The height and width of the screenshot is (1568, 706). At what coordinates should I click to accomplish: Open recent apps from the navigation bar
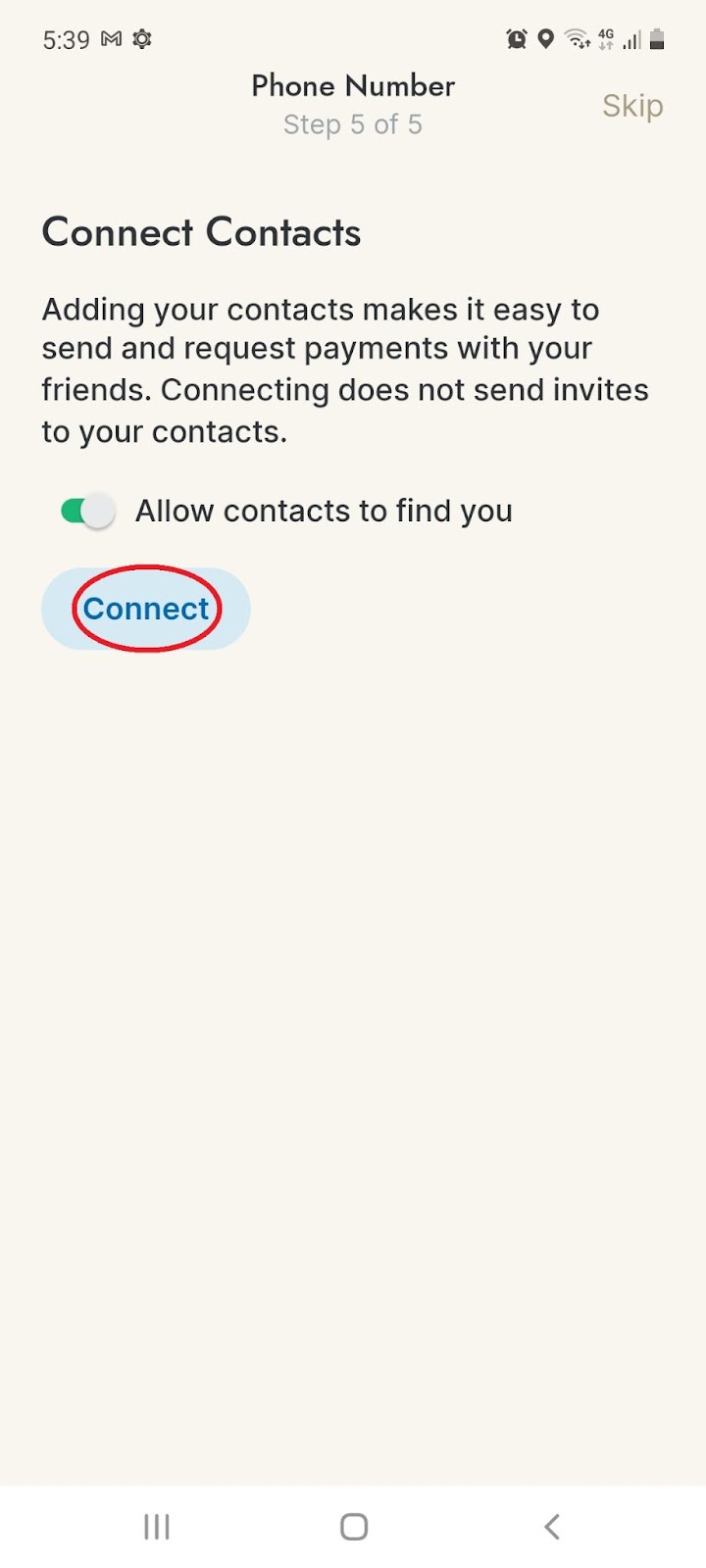coord(157,1526)
